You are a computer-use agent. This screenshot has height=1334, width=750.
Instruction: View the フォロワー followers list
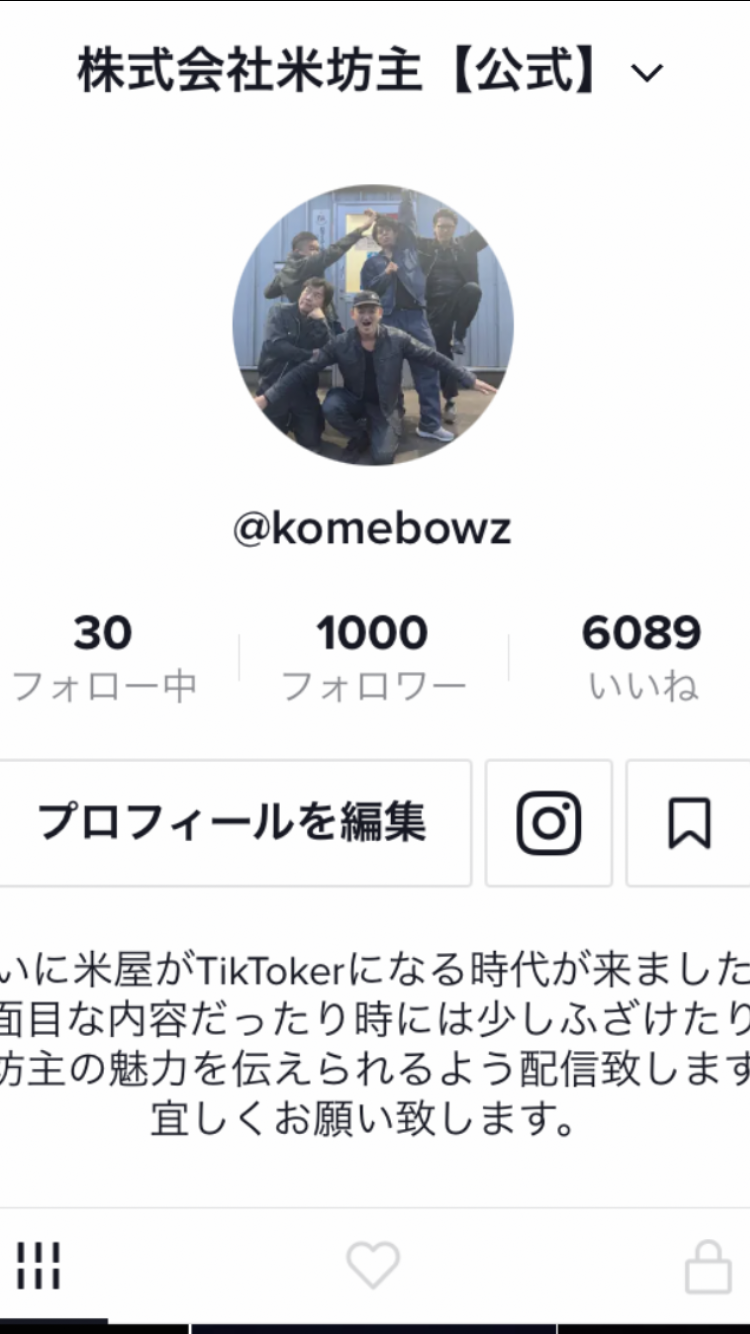click(x=373, y=658)
